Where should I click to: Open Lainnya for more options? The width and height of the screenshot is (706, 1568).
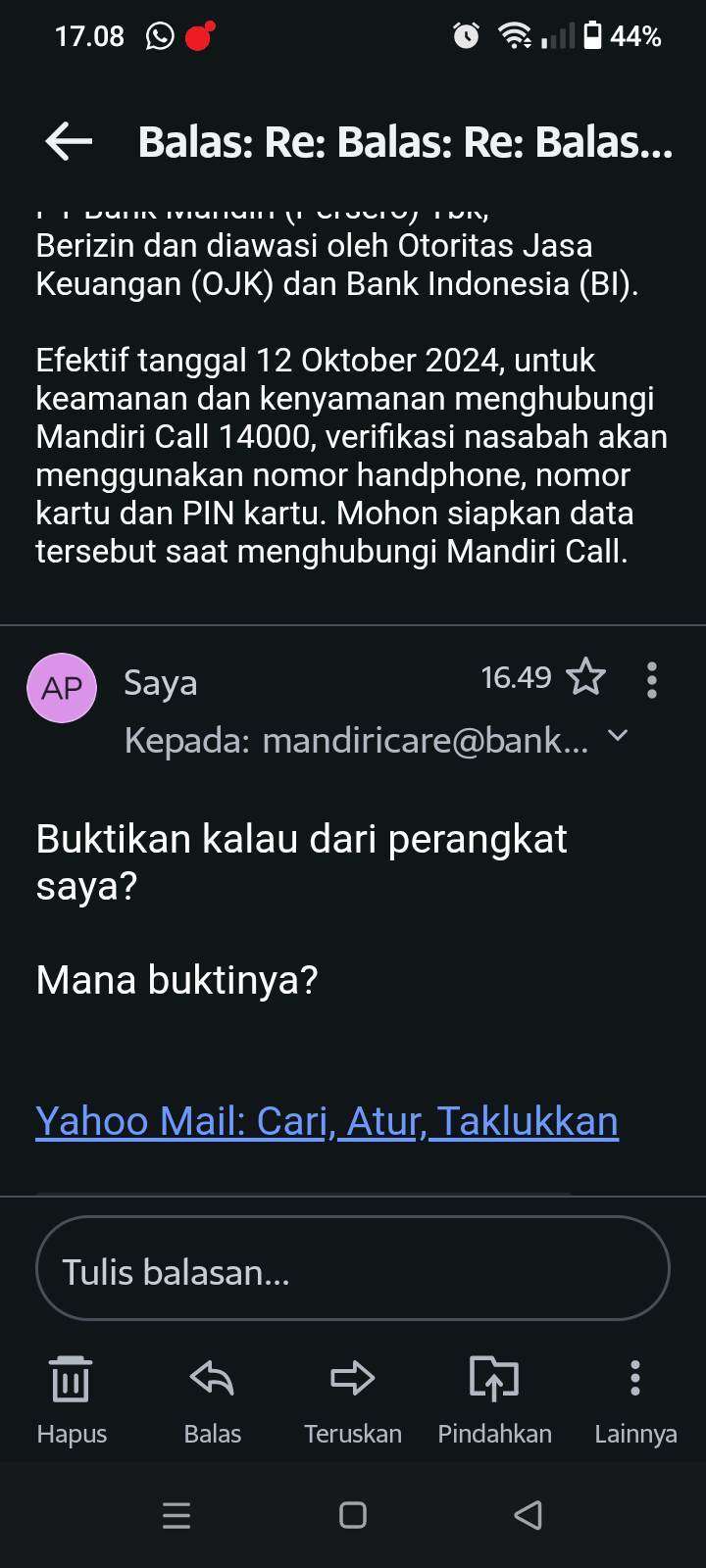(635, 1398)
